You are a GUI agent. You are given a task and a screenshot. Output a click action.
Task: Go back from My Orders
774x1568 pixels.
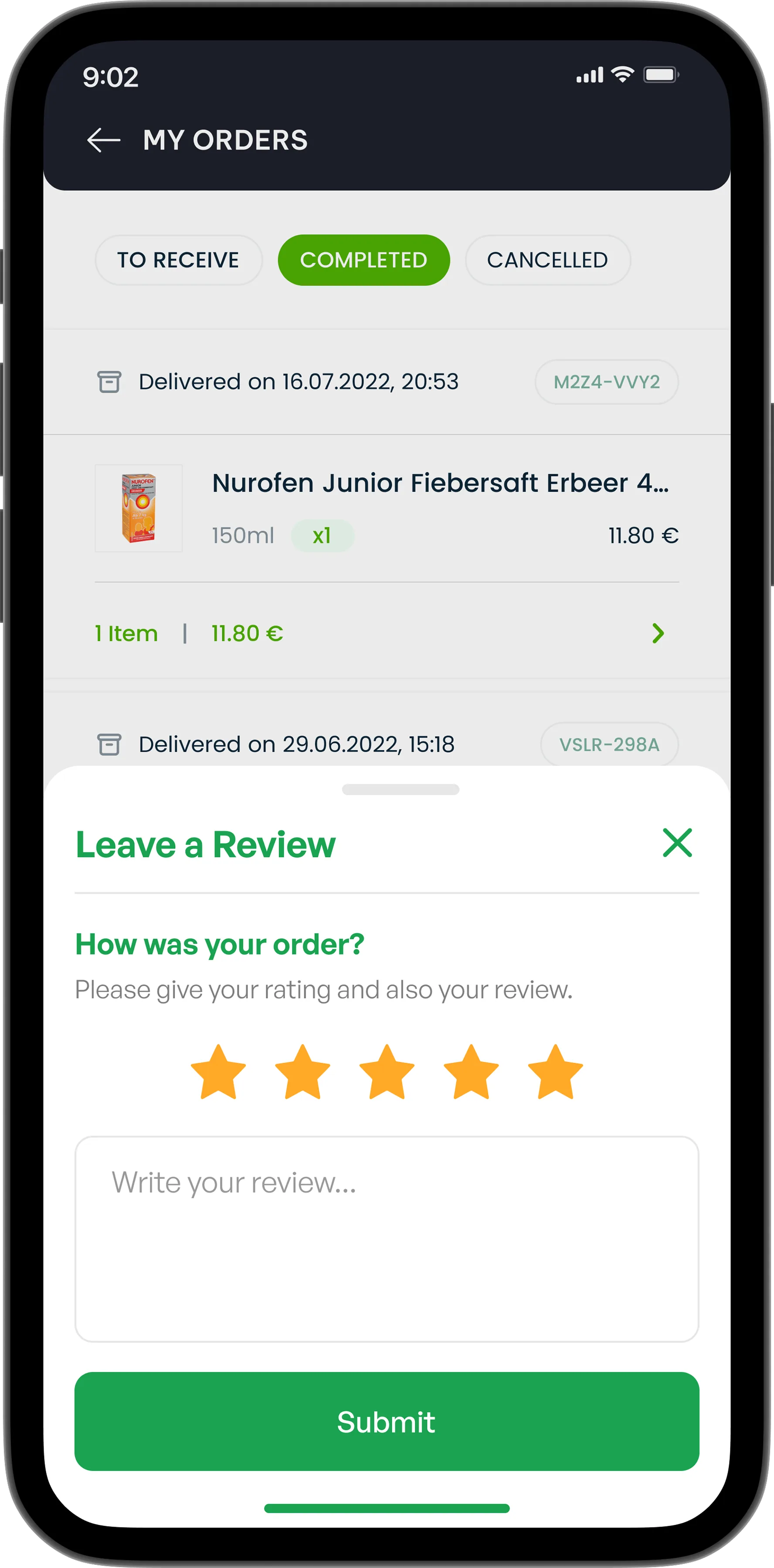tap(104, 140)
